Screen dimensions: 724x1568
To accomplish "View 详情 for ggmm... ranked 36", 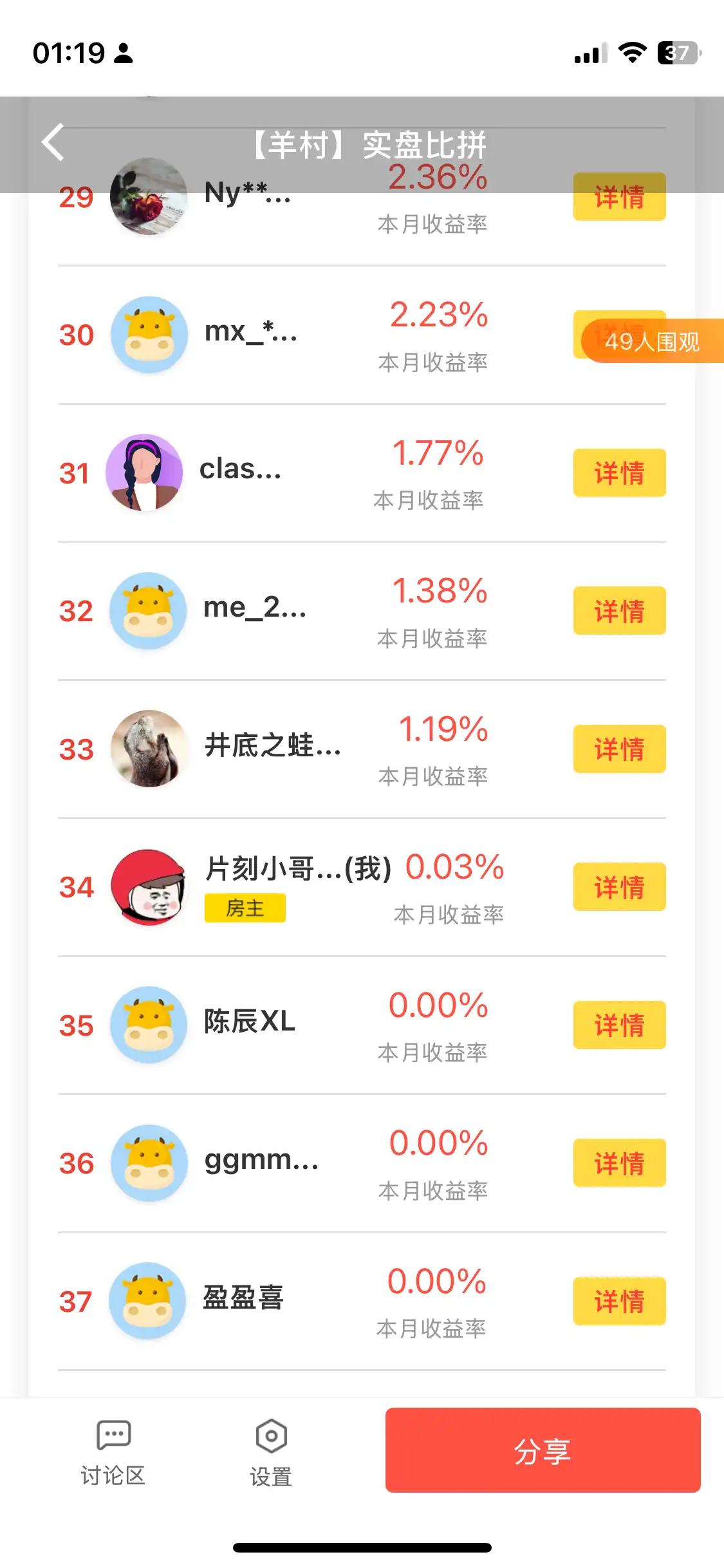I will click(x=619, y=1163).
